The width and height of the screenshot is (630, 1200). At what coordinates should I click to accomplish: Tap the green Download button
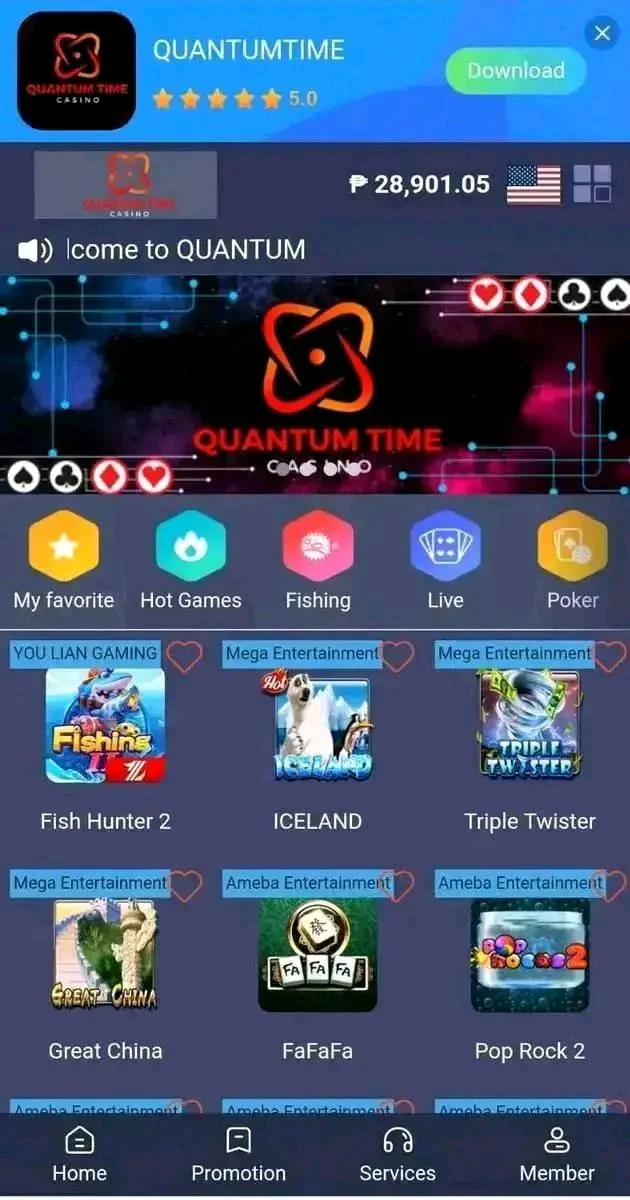[516, 71]
